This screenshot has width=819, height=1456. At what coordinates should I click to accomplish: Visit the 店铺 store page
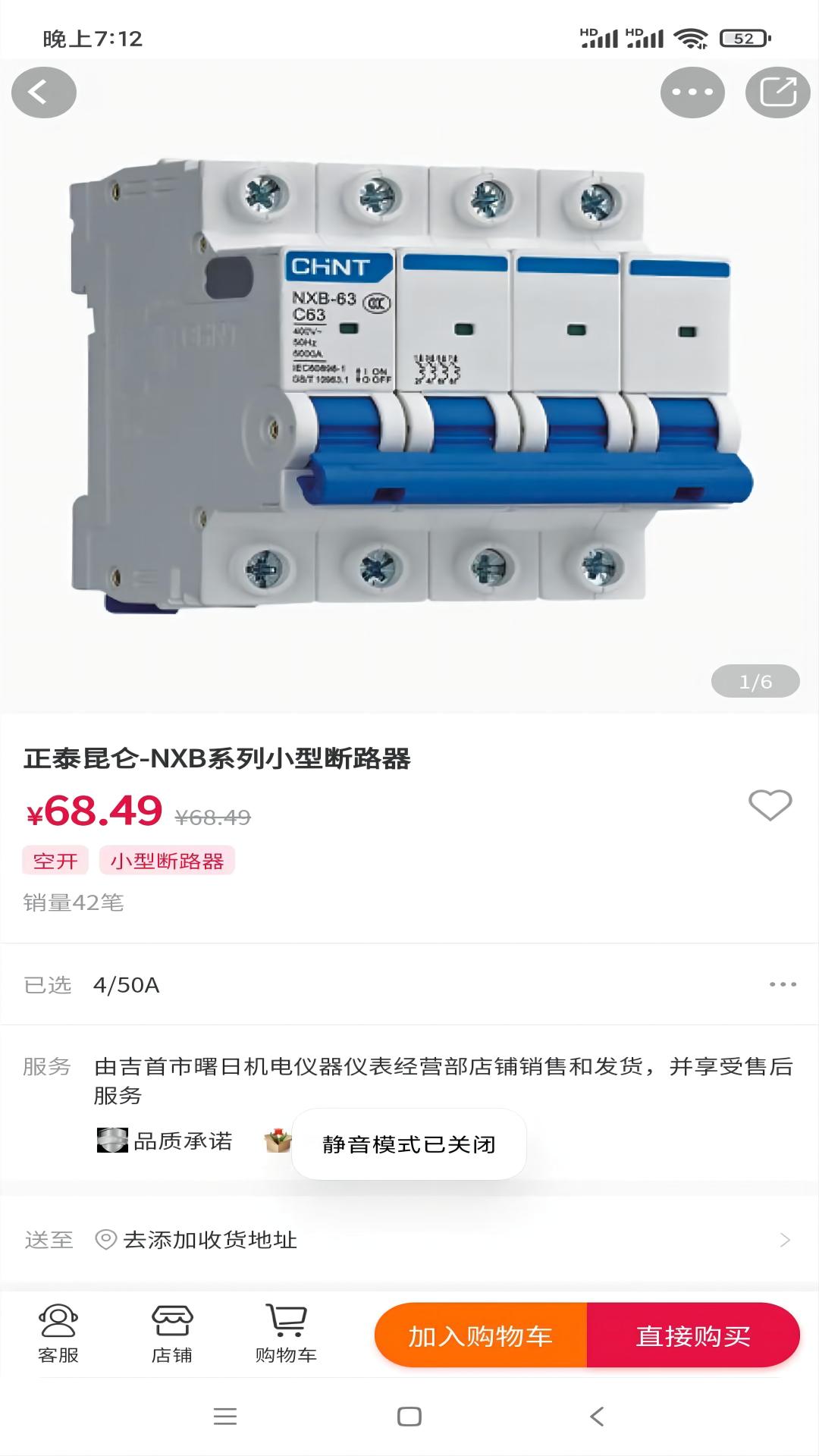172,1334
